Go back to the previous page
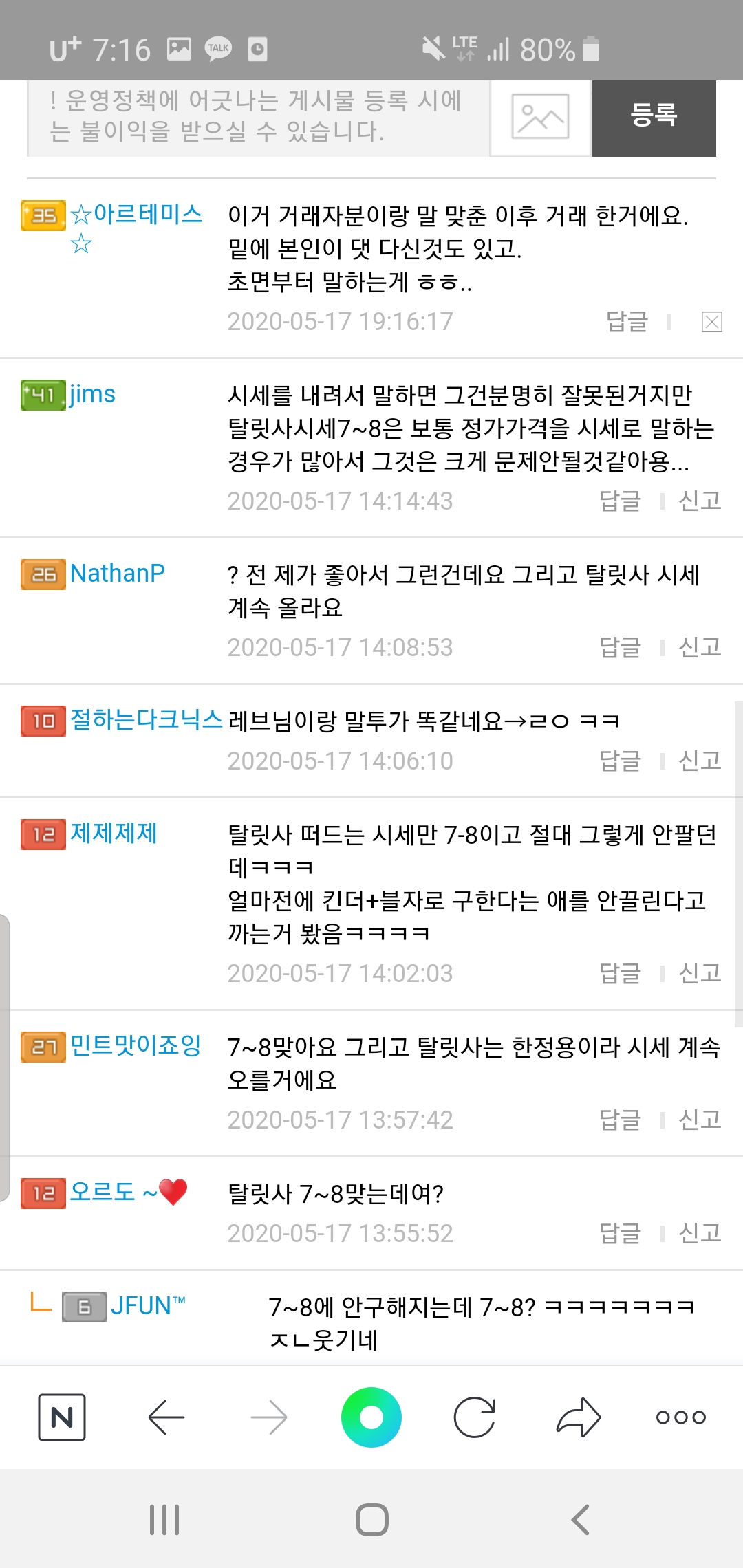 (x=166, y=1417)
